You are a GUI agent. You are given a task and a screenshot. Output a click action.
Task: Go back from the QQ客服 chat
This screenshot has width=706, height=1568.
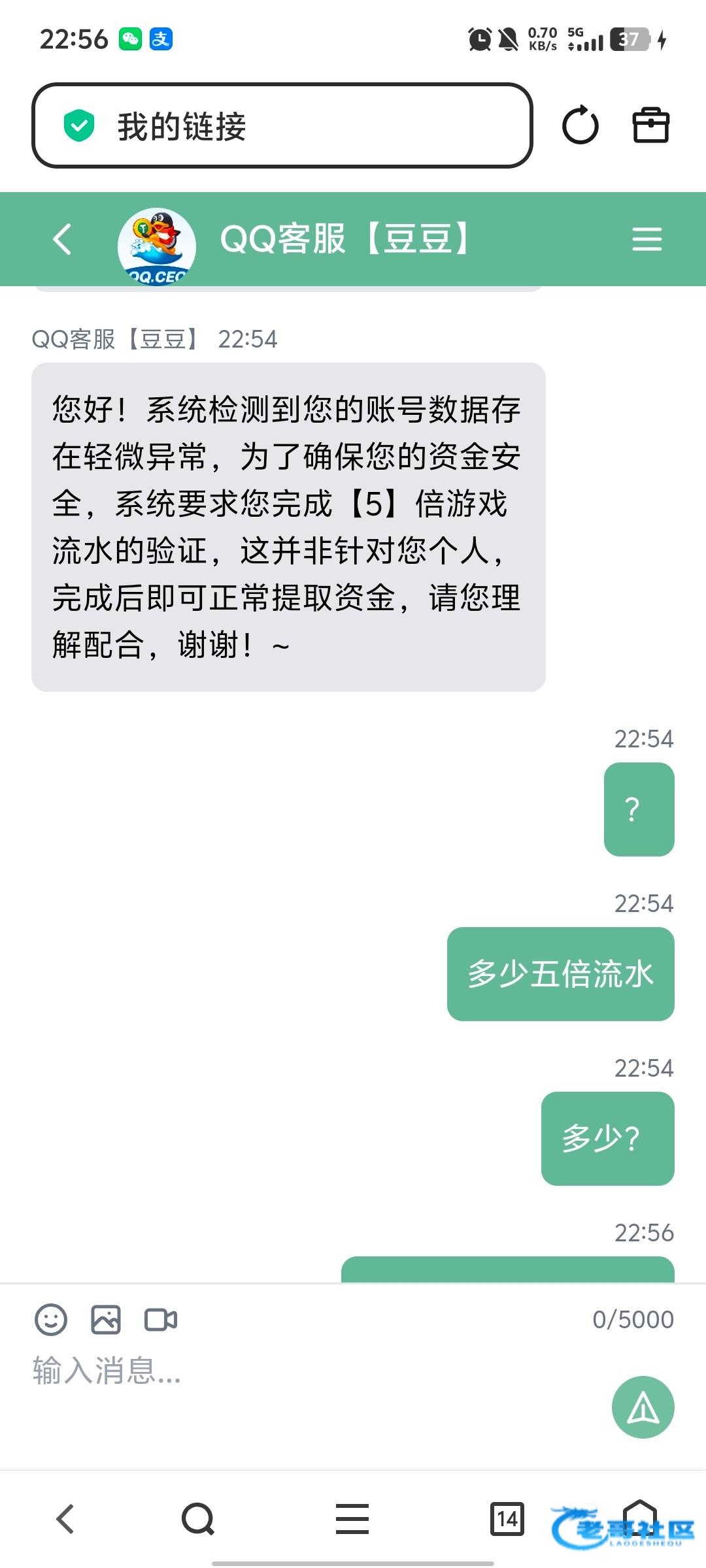coord(63,239)
